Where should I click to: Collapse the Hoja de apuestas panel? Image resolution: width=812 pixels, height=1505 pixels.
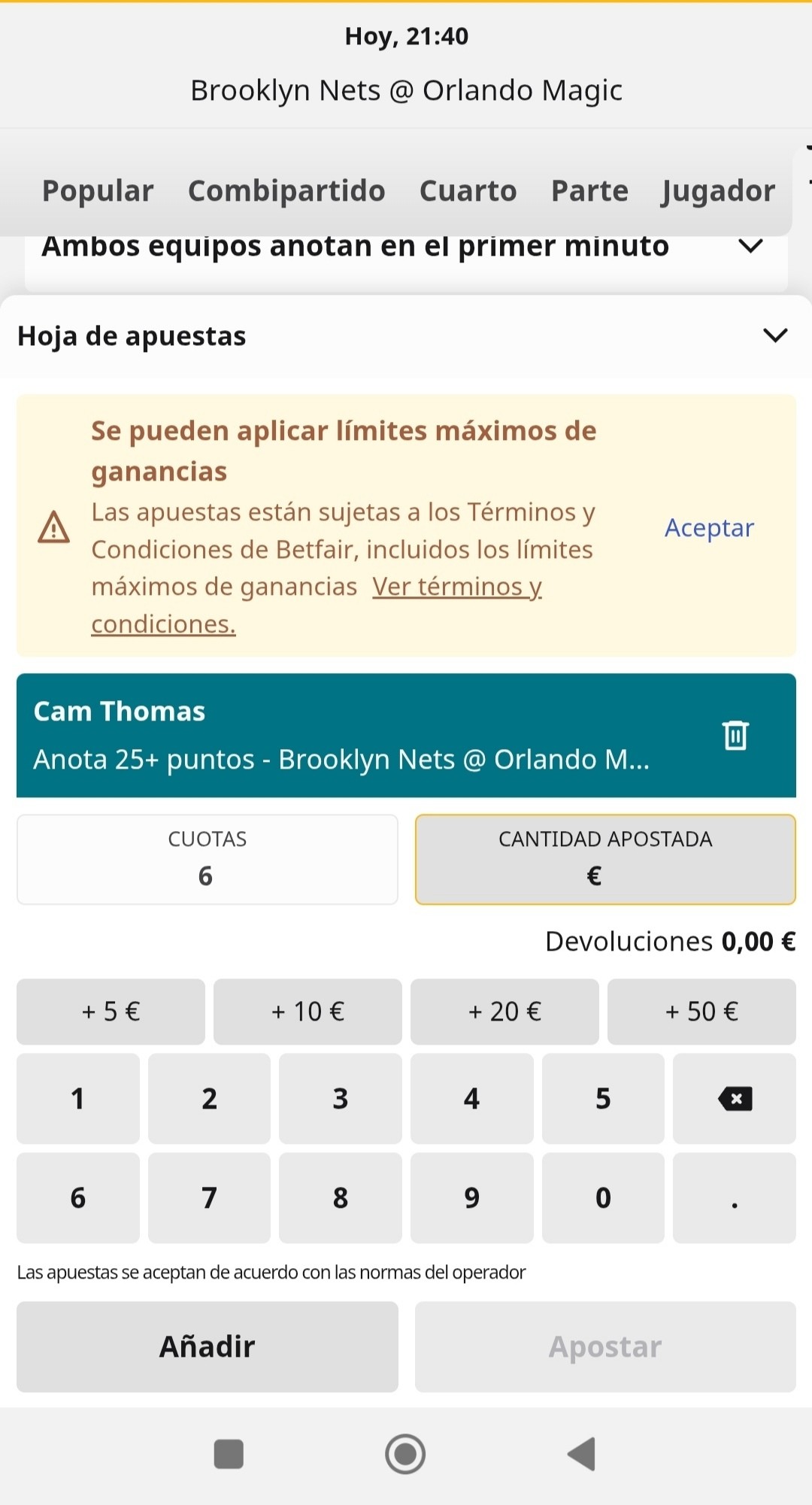[775, 335]
